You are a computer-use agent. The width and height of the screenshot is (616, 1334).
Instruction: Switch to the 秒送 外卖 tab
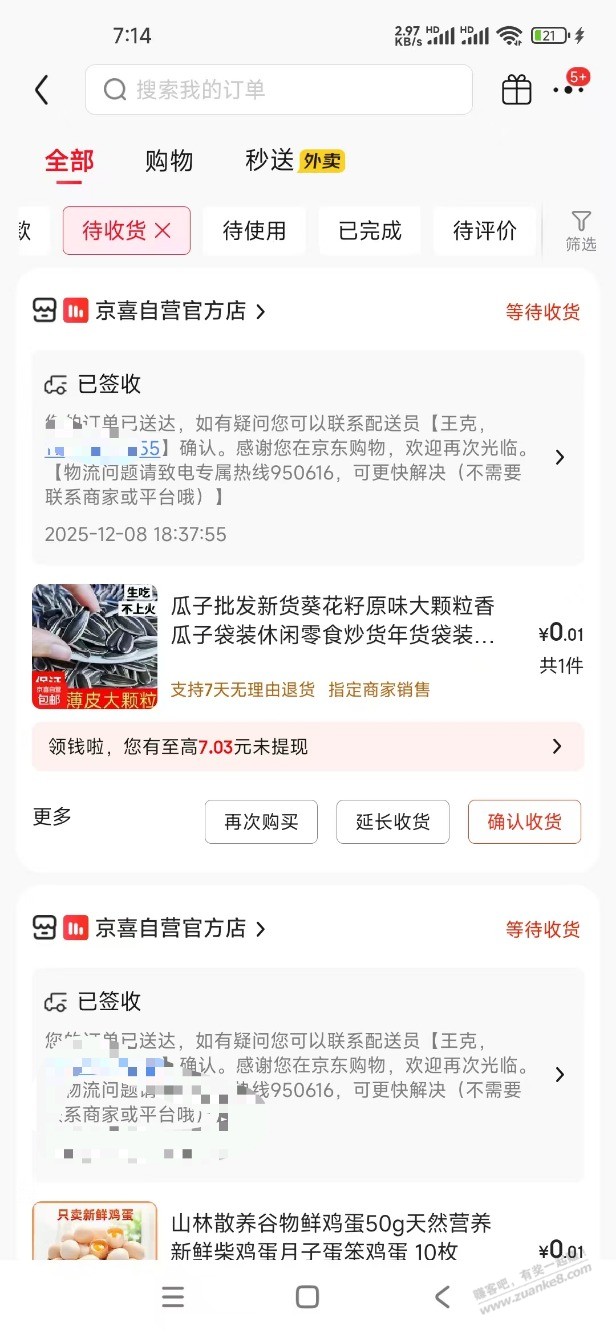(x=294, y=161)
